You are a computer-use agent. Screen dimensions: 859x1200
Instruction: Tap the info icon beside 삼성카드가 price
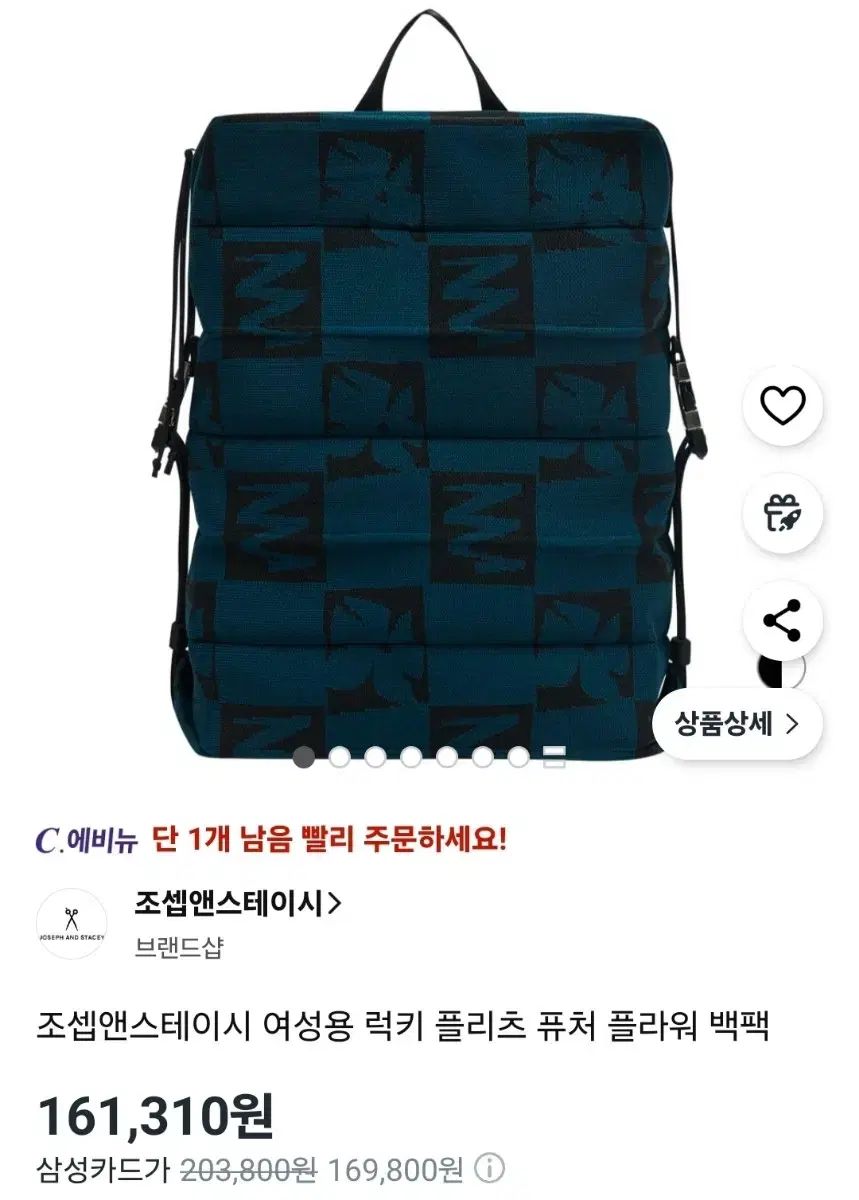click(490, 1168)
